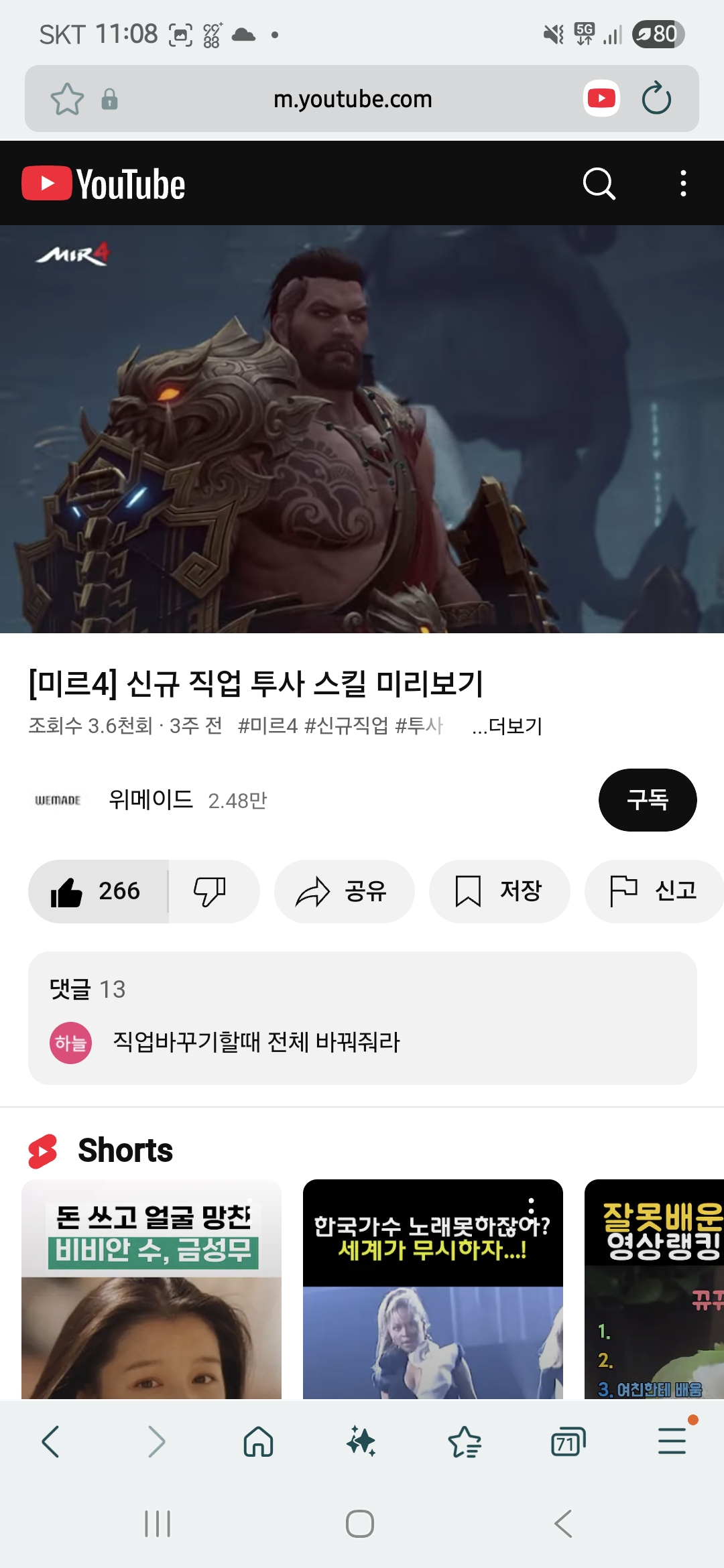Image resolution: width=724 pixels, height=1568 pixels.
Task: Open the 위메이드 channel
Action: 150,799
